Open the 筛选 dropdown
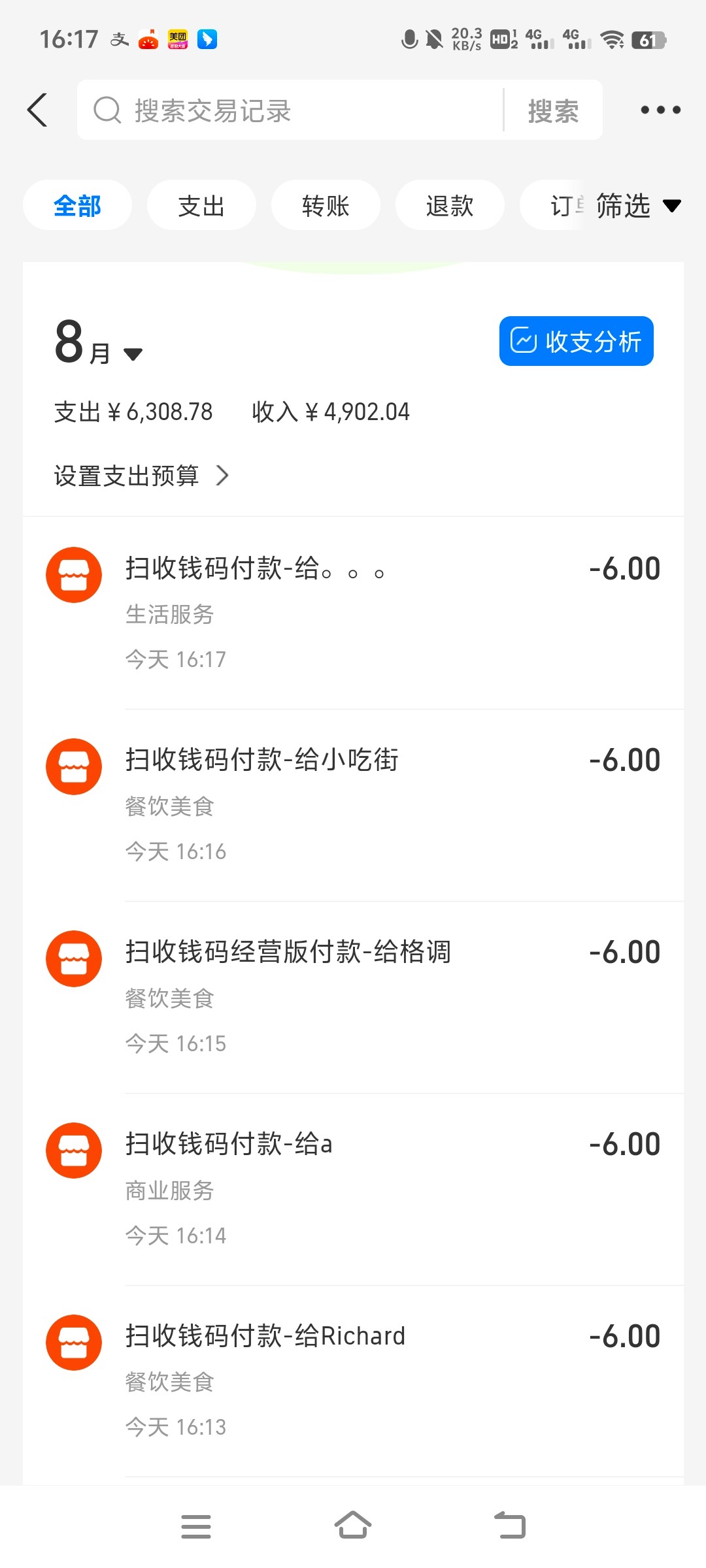Image resolution: width=706 pixels, height=1568 pixels. point(637,206)
